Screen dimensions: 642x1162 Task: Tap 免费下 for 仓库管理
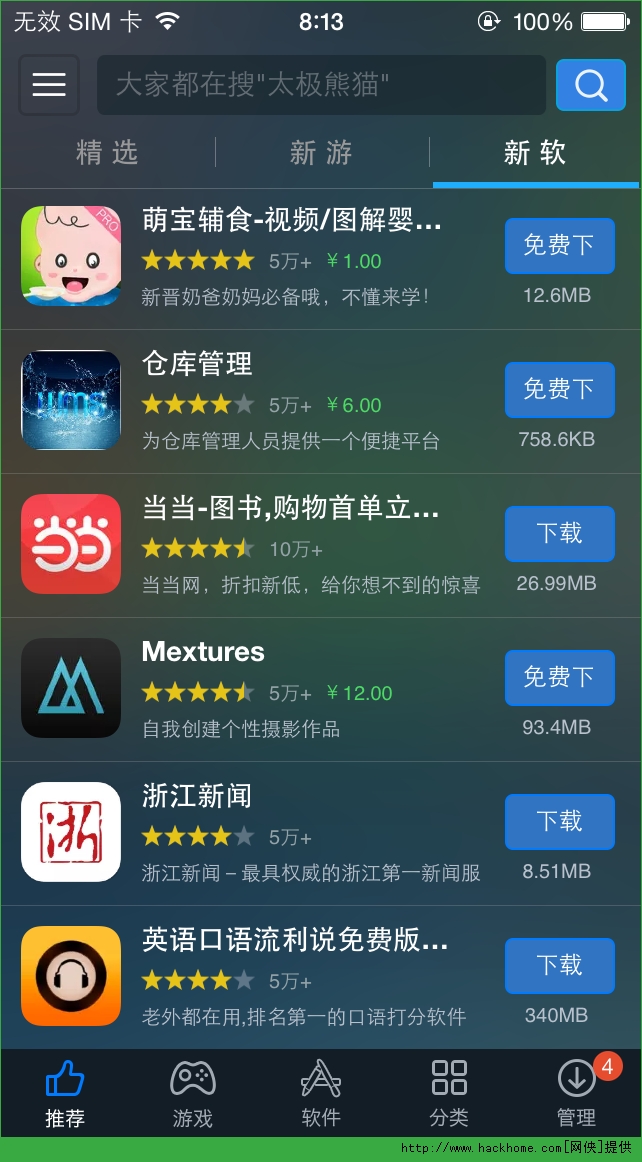click(x=559, y=389)
